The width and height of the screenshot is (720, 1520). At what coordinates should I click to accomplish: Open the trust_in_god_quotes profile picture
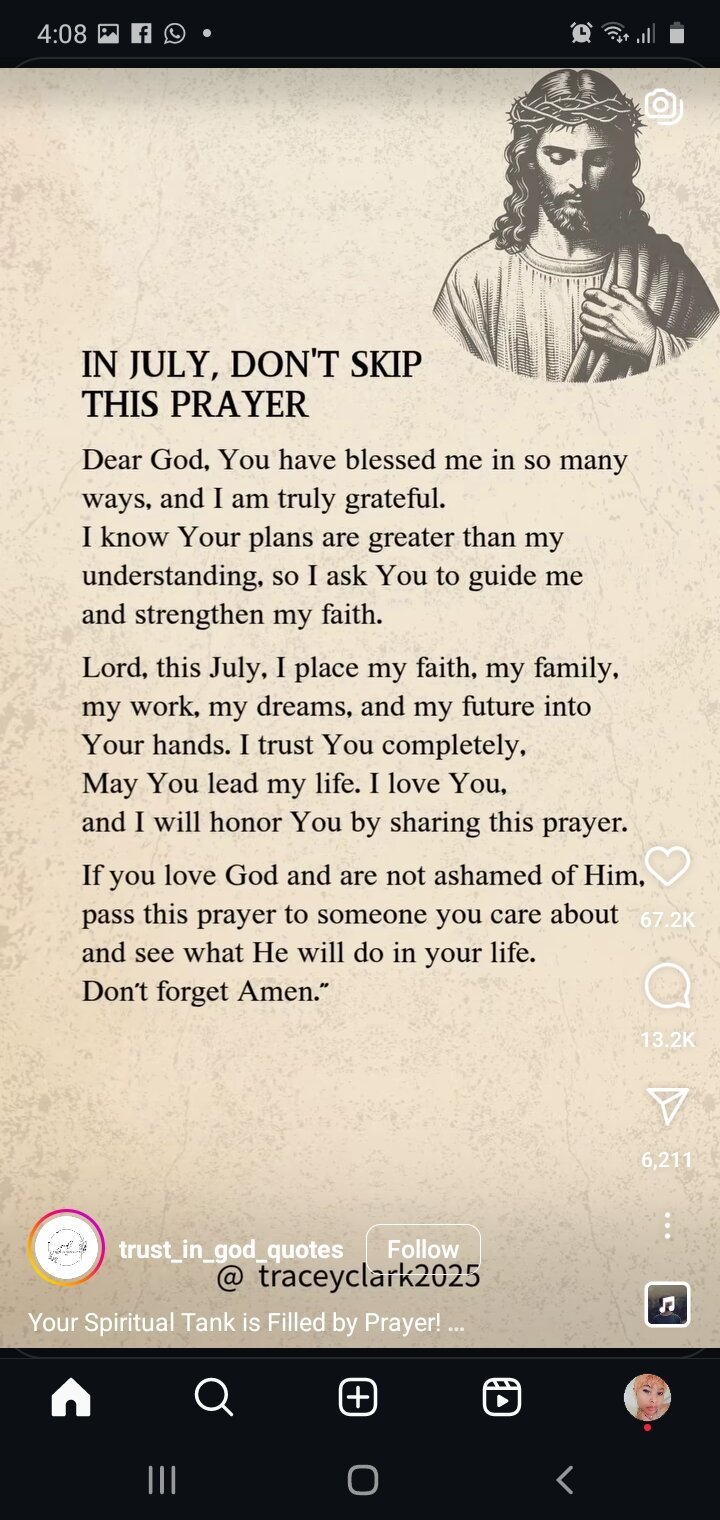tap(67, 1248)
